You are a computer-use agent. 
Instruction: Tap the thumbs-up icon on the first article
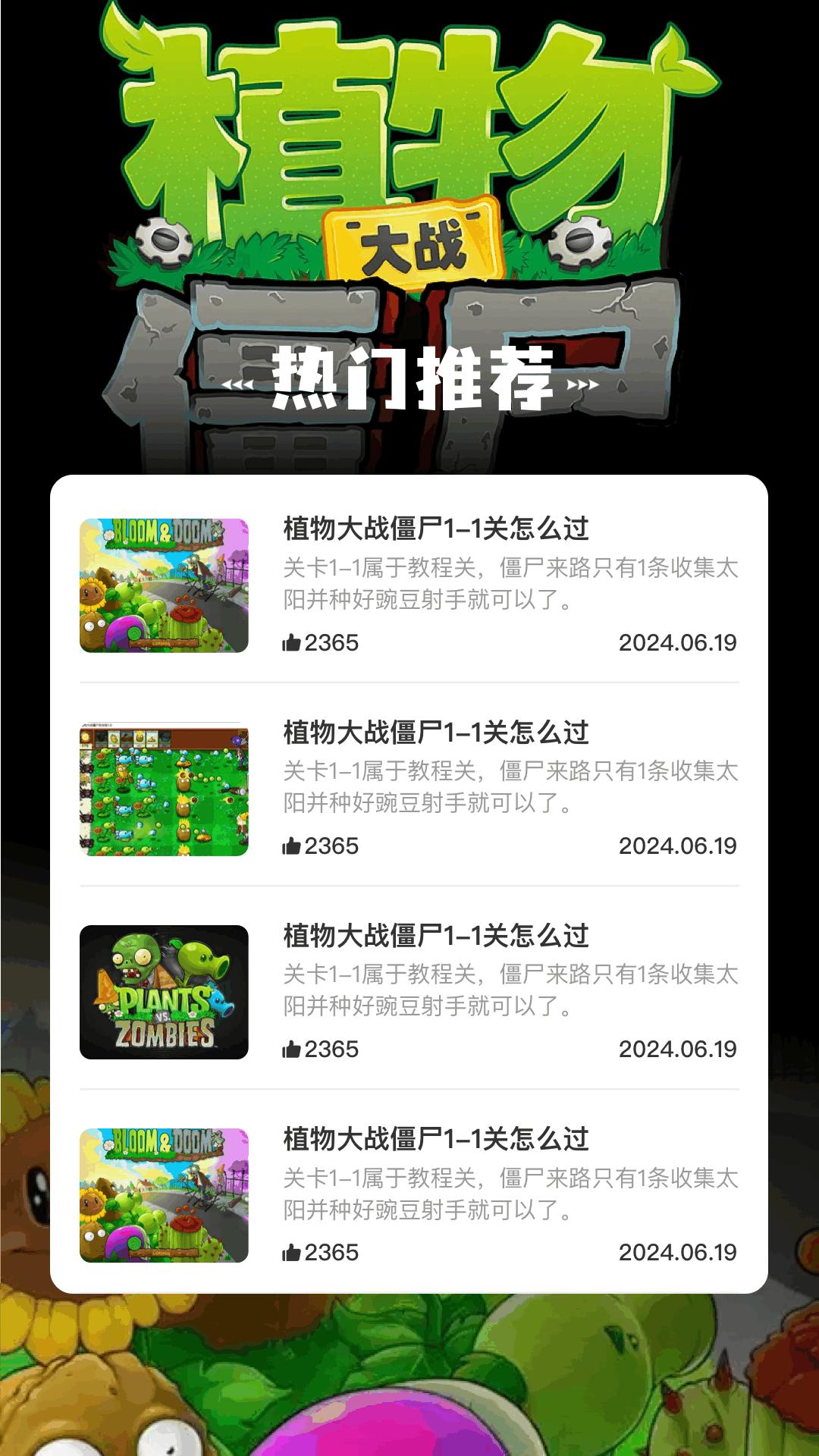(x=291, y=644)
